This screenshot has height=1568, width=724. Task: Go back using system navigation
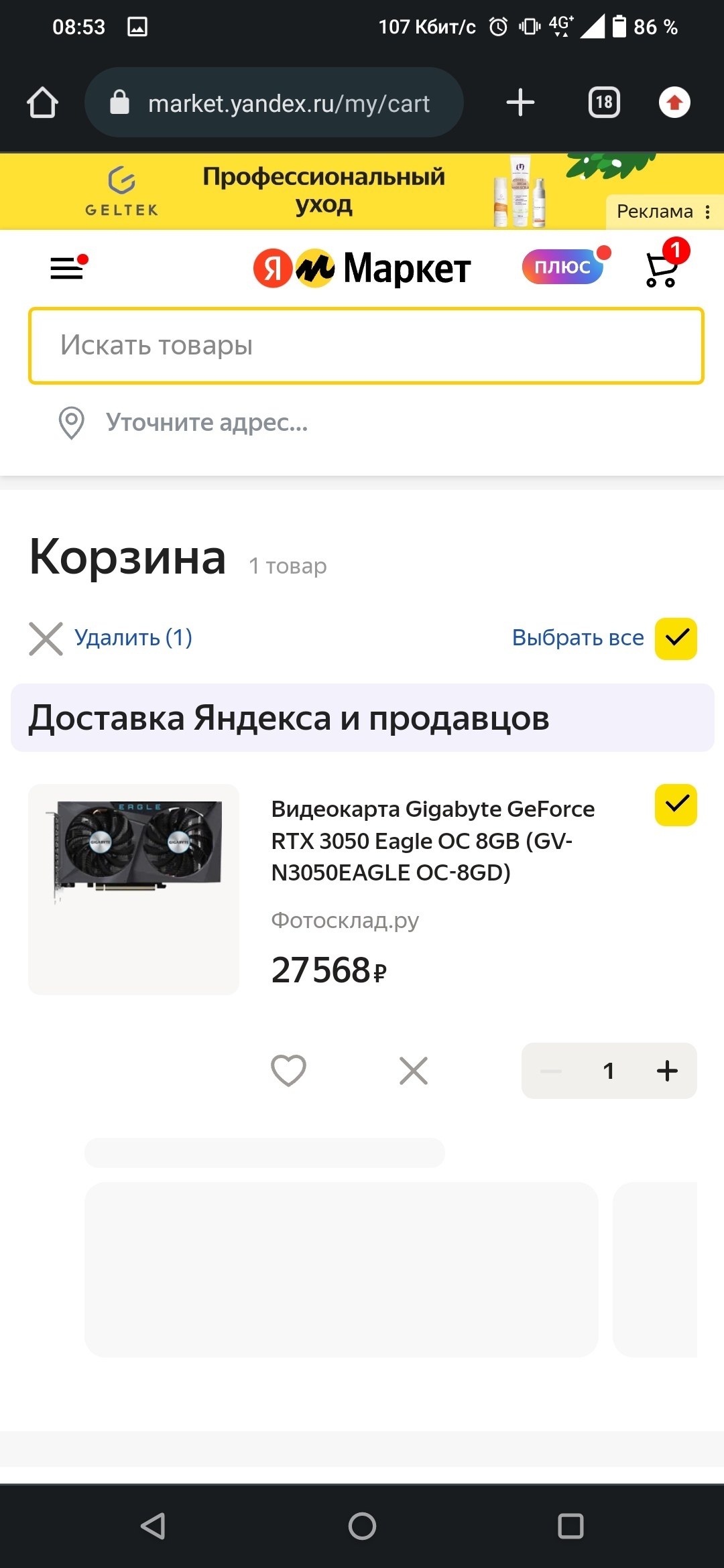click(x=154, y=1526)
